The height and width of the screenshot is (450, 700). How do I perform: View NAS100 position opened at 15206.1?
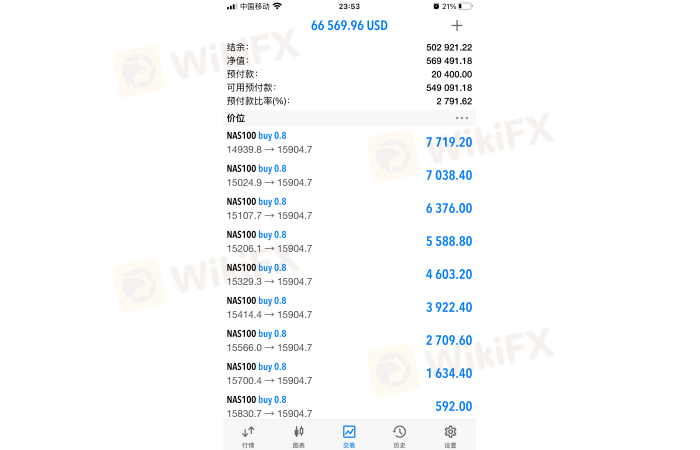(349, 241)
